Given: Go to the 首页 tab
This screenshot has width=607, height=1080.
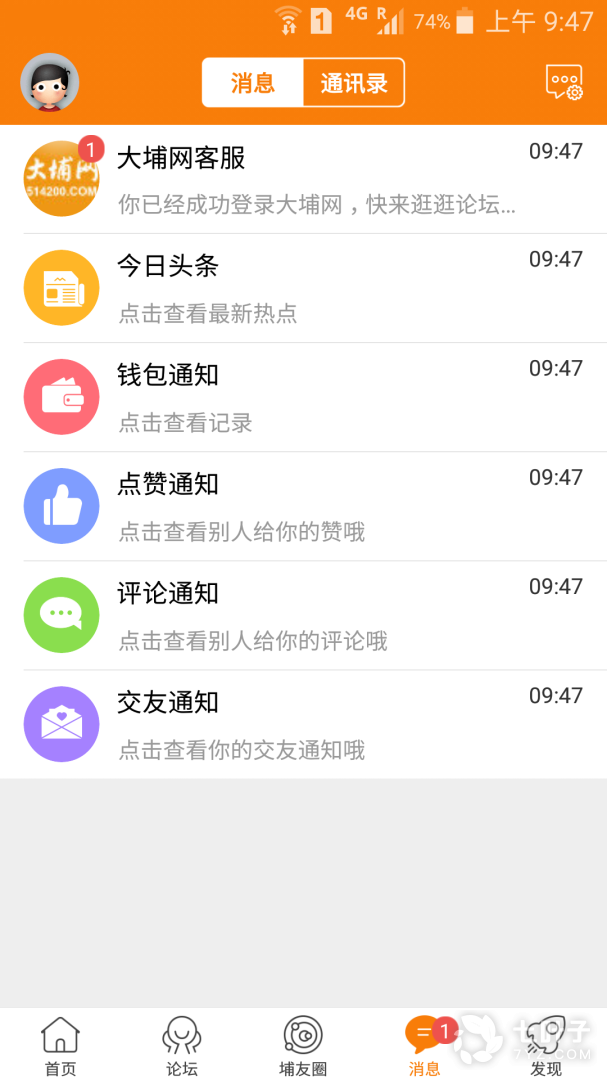Looking at the screenshot, I should pyautogui.click(x=60, y=1045).
